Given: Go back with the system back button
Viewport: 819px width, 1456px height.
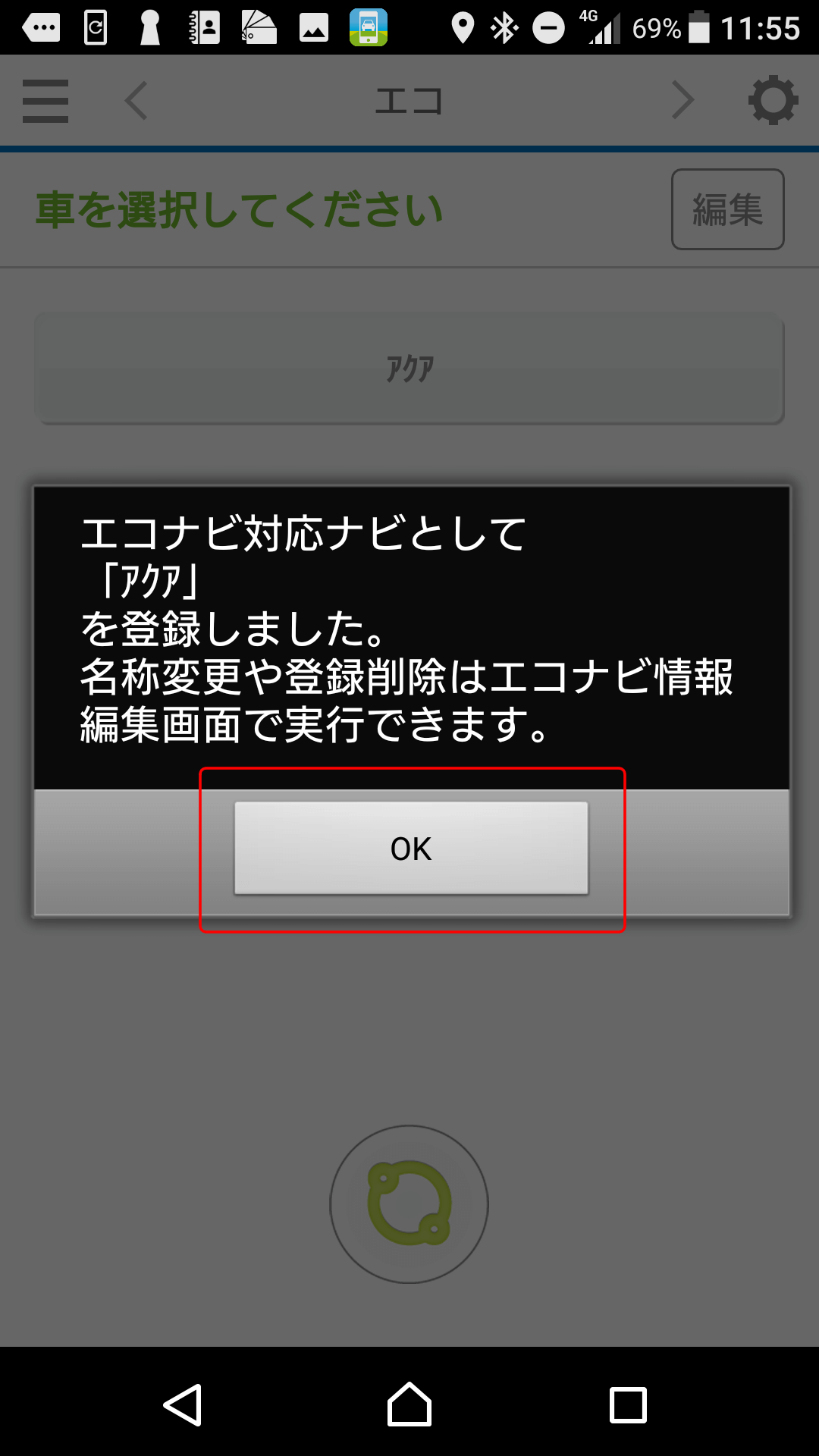Looking at the screenshot, I should tap(184, 1404).
